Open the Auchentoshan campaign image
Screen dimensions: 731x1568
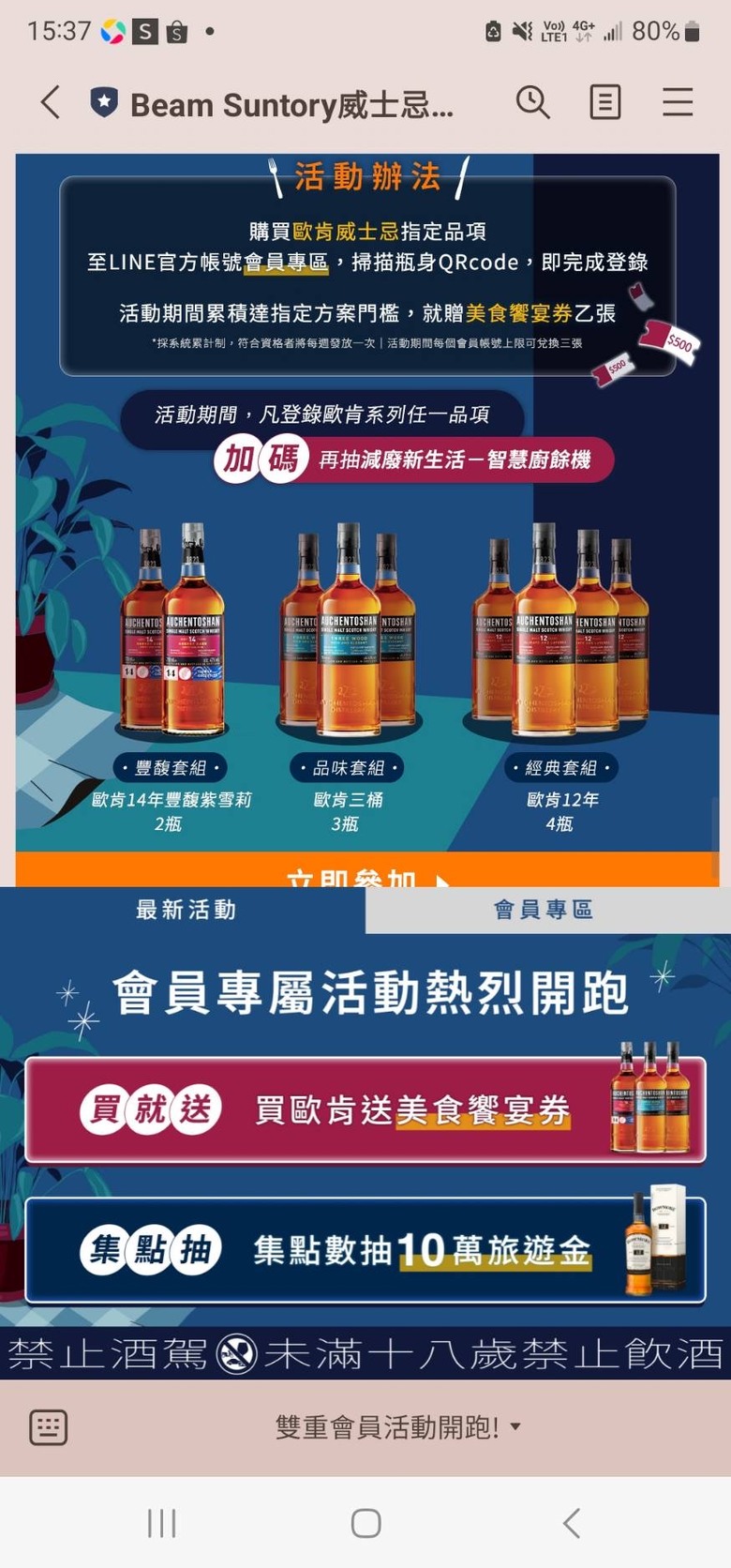coord(366,563)
